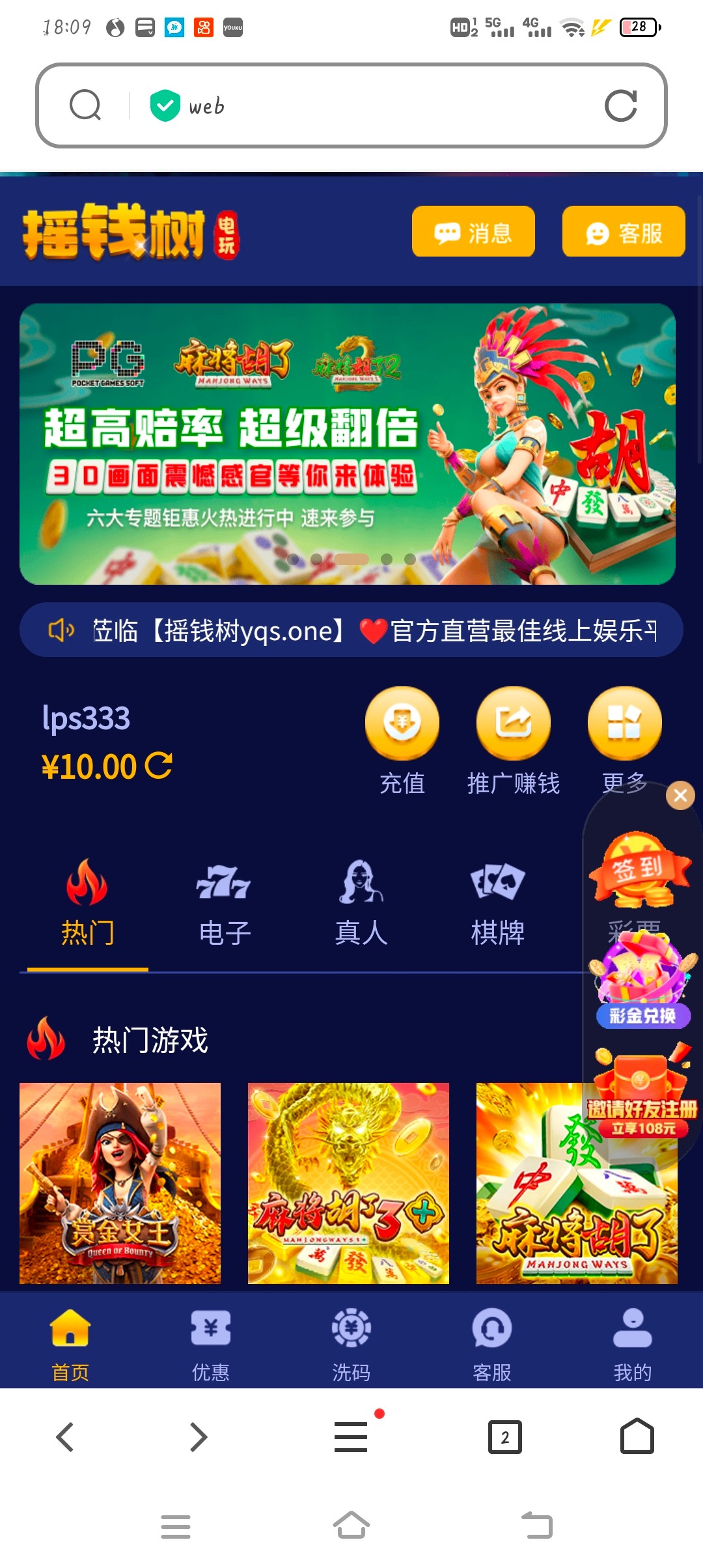
Task: Open the 客服 button in the header
Action: pyautogui.click(x=623, y=232)
